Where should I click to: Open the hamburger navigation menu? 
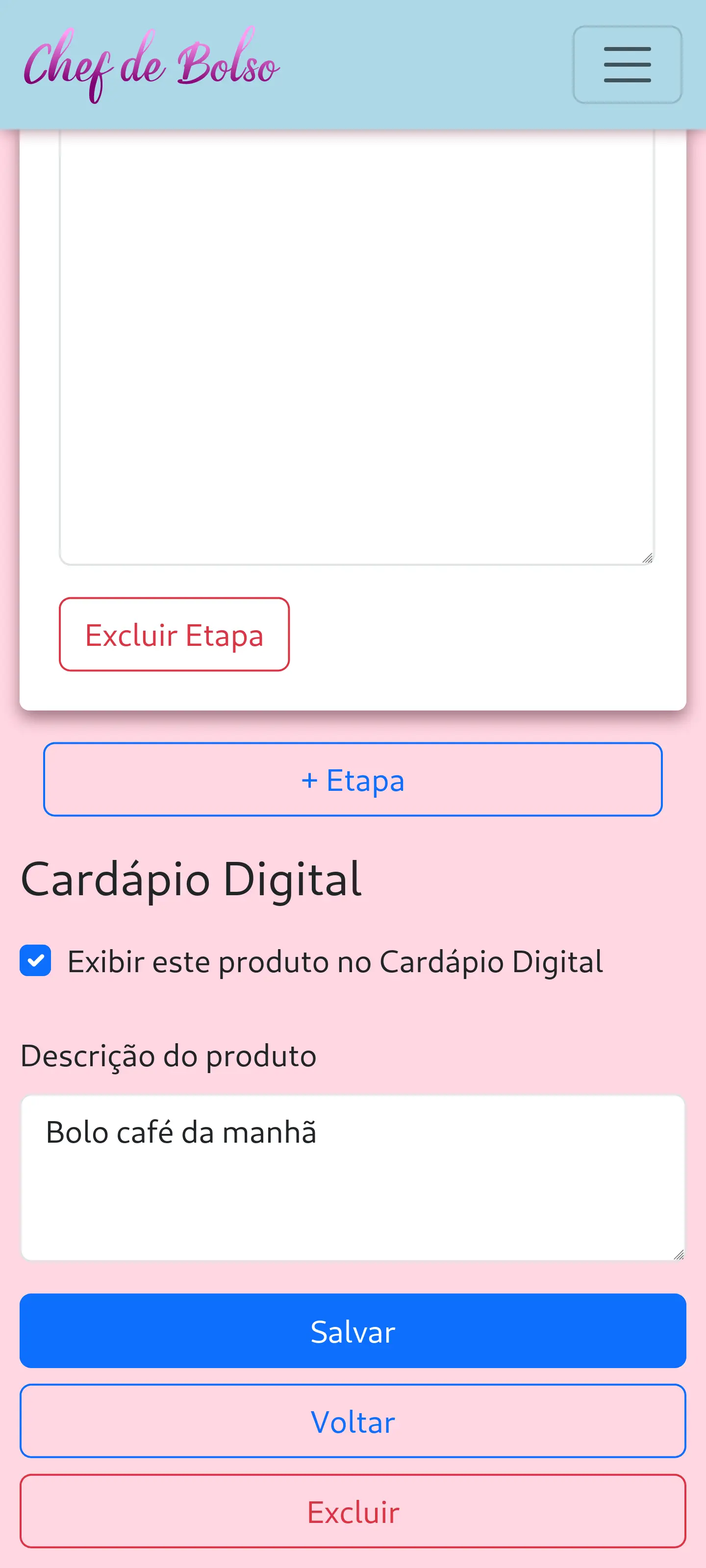(627, 65)
